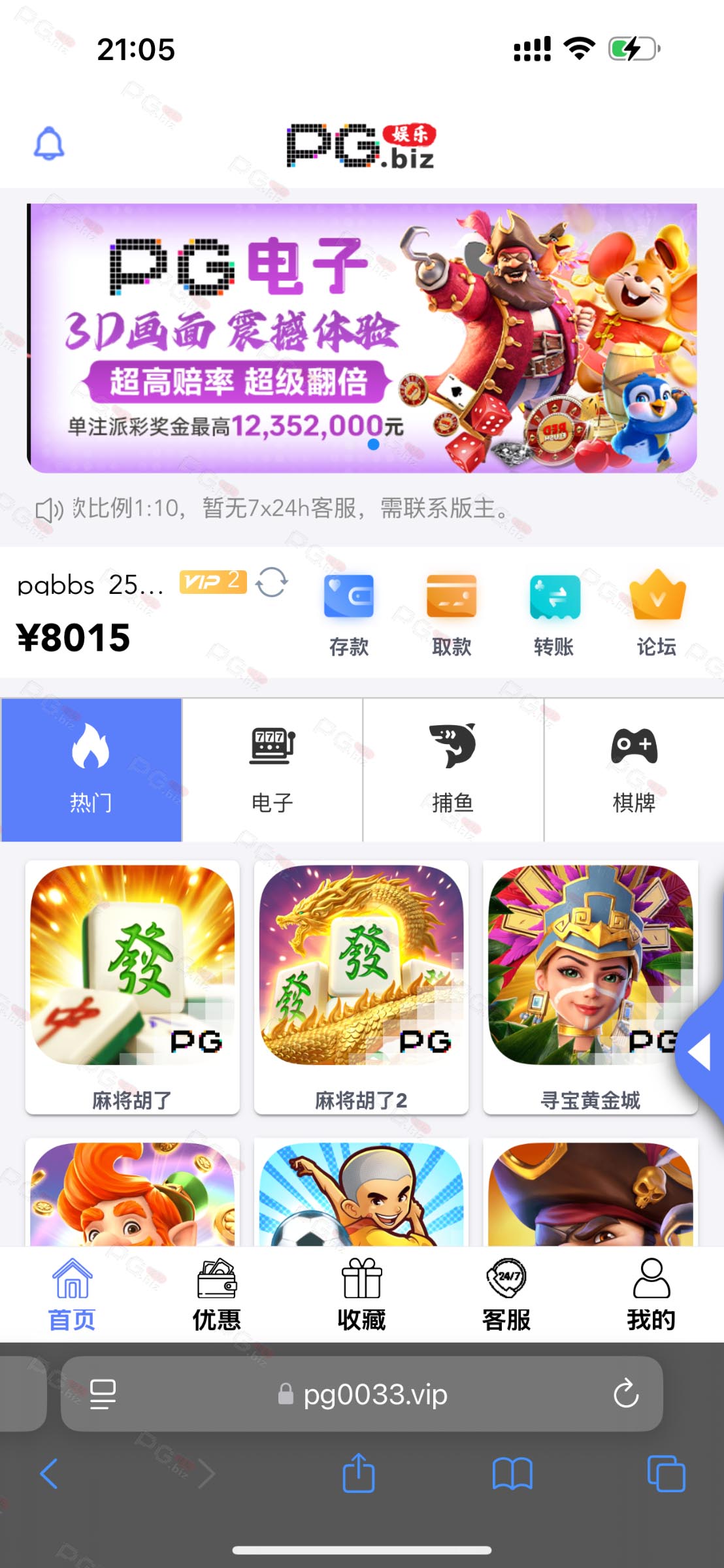Open 客服 customer service tab
This screenshot has width=724, height=1568.
tap(506, 1295)
